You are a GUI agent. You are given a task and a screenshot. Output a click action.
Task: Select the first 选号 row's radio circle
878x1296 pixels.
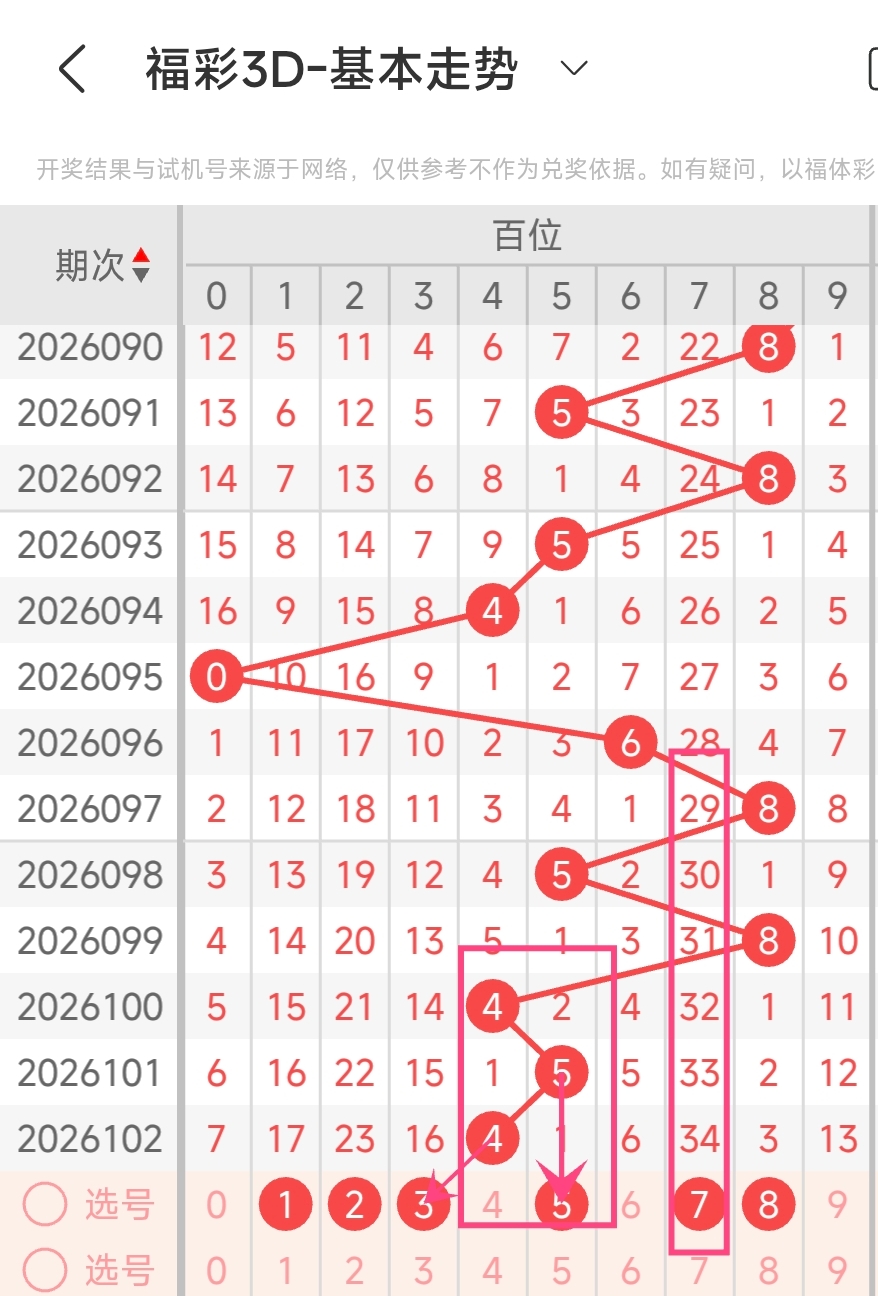(44, 1205)
